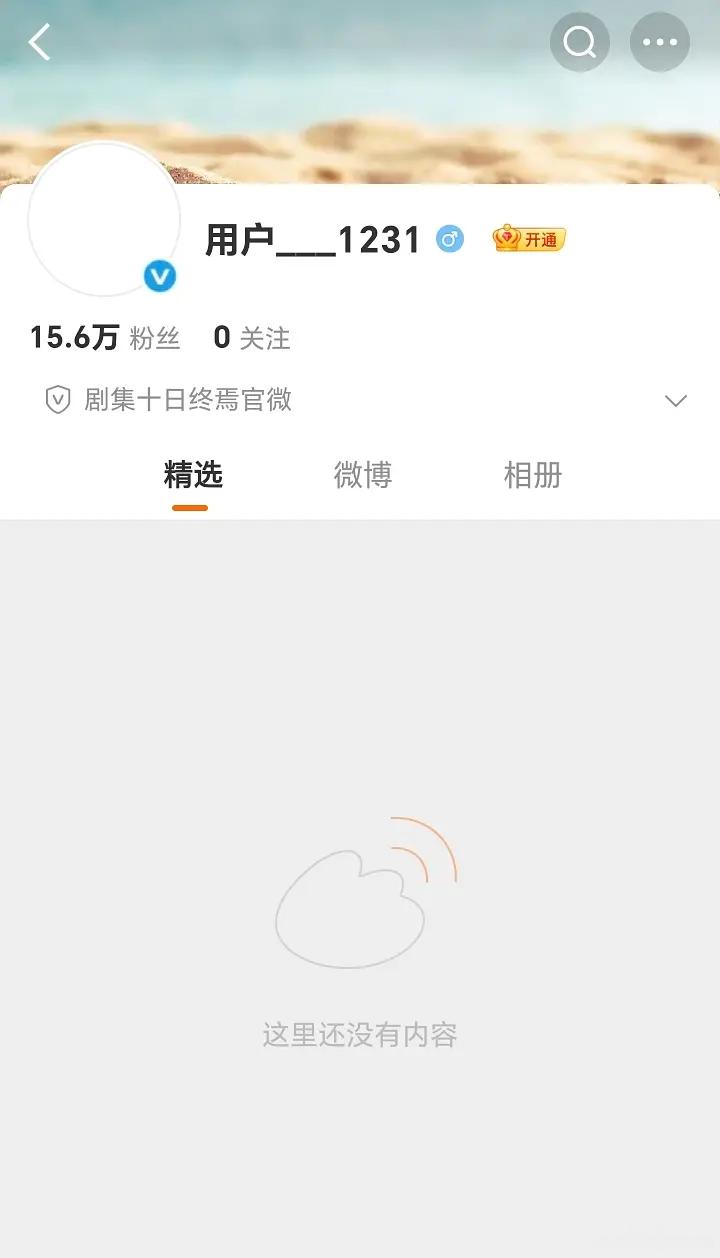Select the 精选 tab
720x1258 pixels.
point(192,476)
